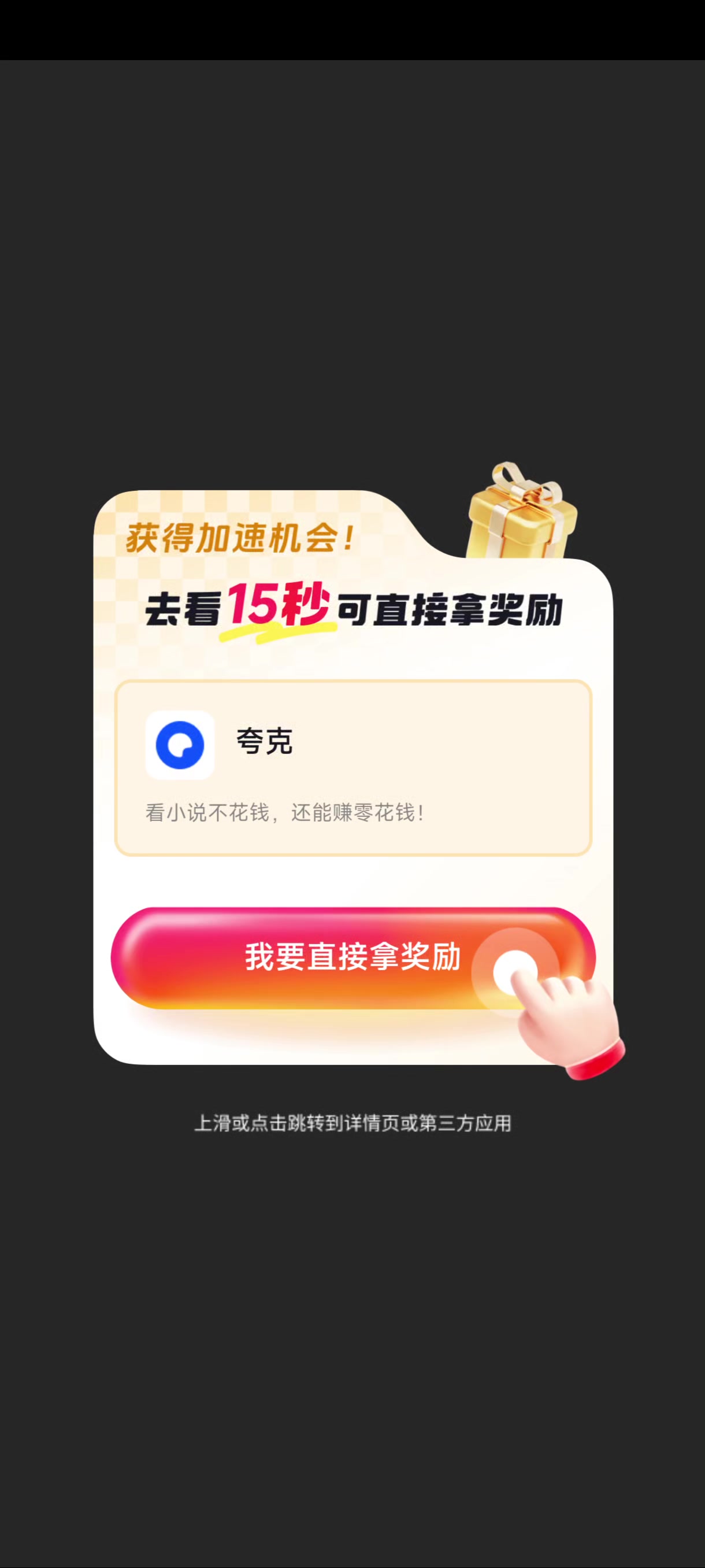Open the 夸克 app card
The width and height of the screenshot is (705, 1568).
(353, 767)
